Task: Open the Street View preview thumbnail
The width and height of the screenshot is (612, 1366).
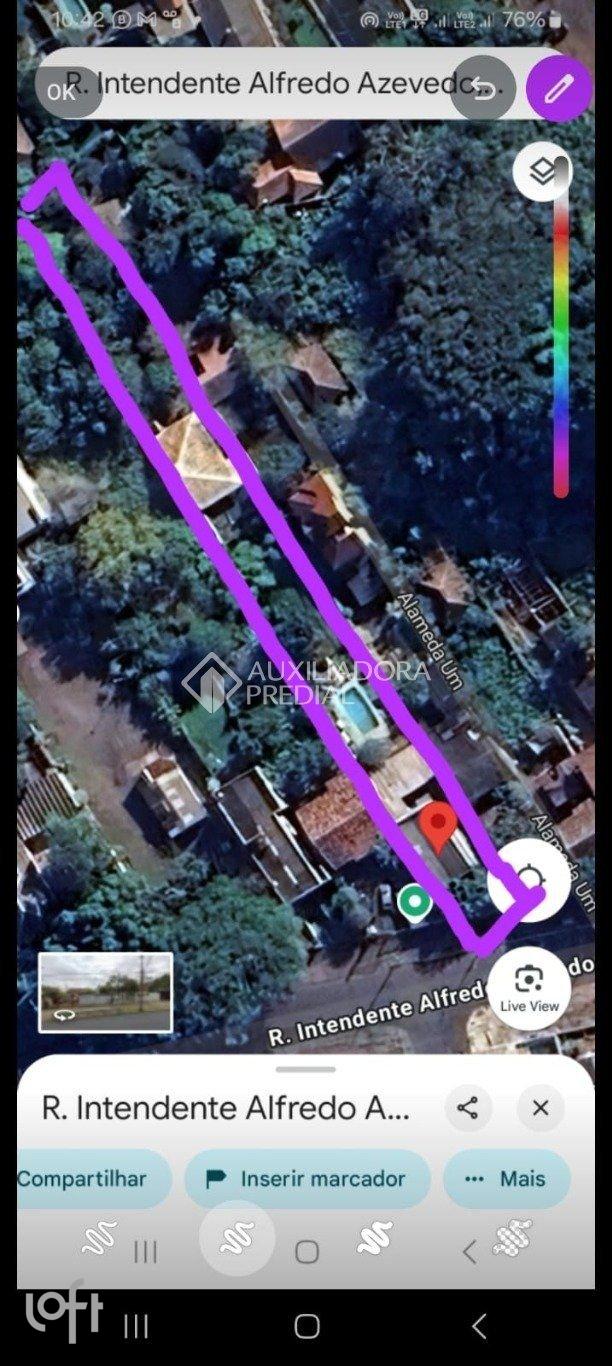Action: 105,991
